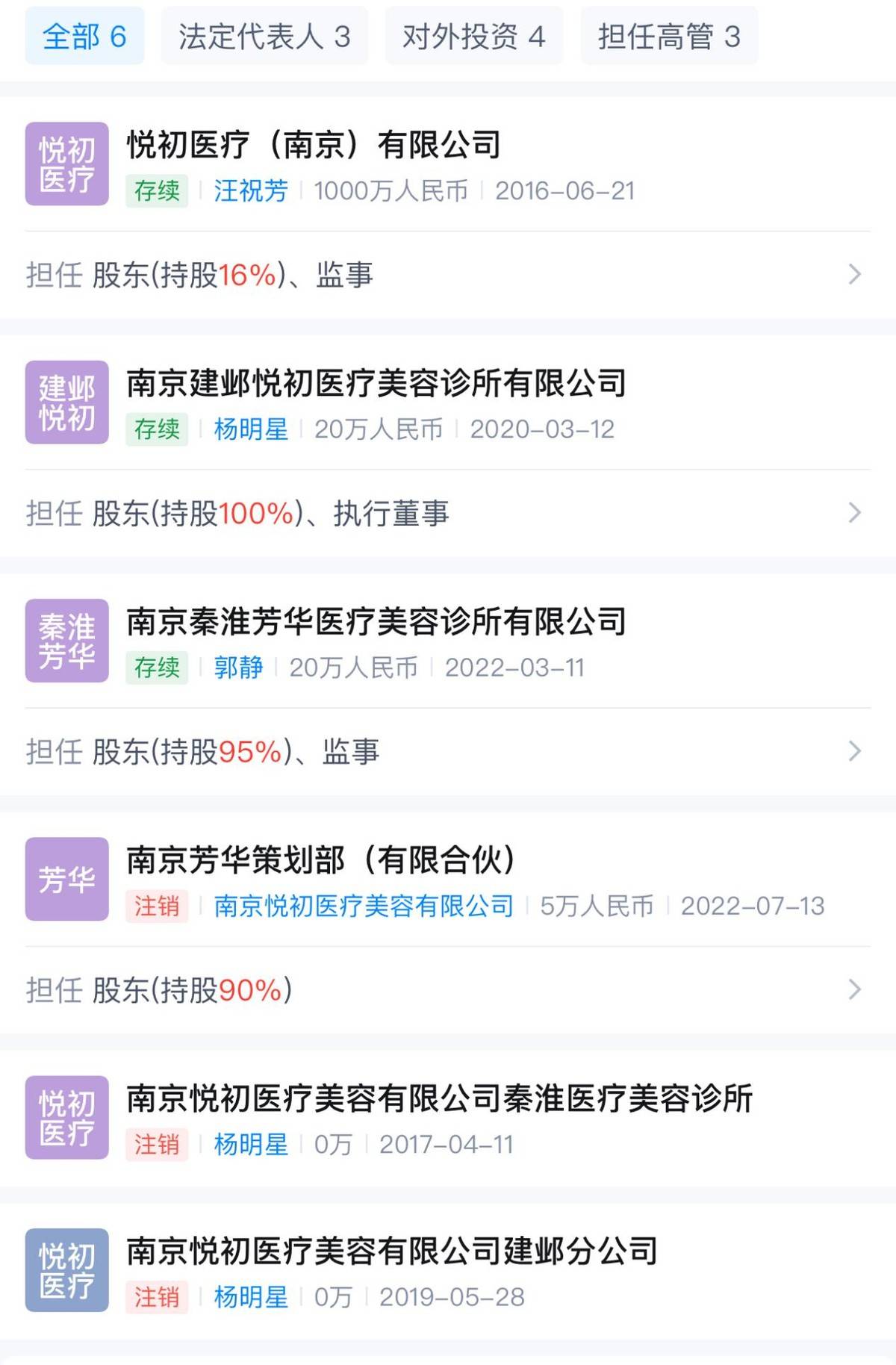Open legal representative 郭静 link
Screen dimensions: 896x1365
tap(238, 668)
